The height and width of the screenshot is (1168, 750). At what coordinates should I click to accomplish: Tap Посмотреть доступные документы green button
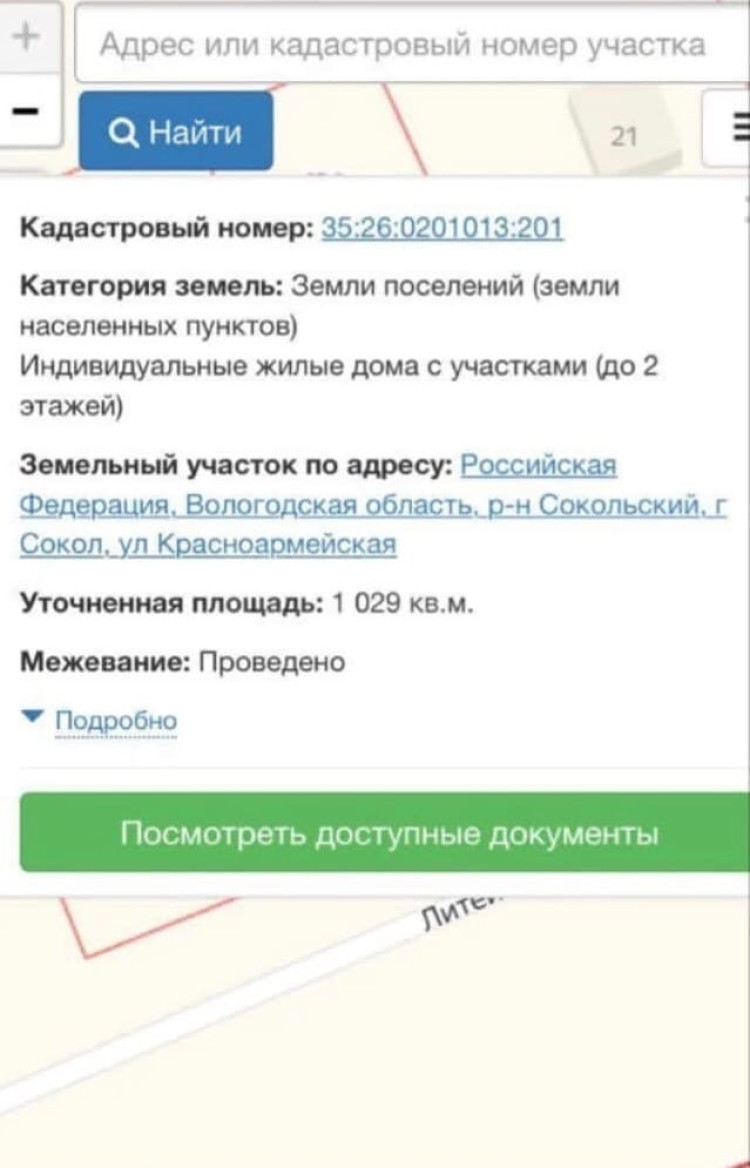click(388, 833)
